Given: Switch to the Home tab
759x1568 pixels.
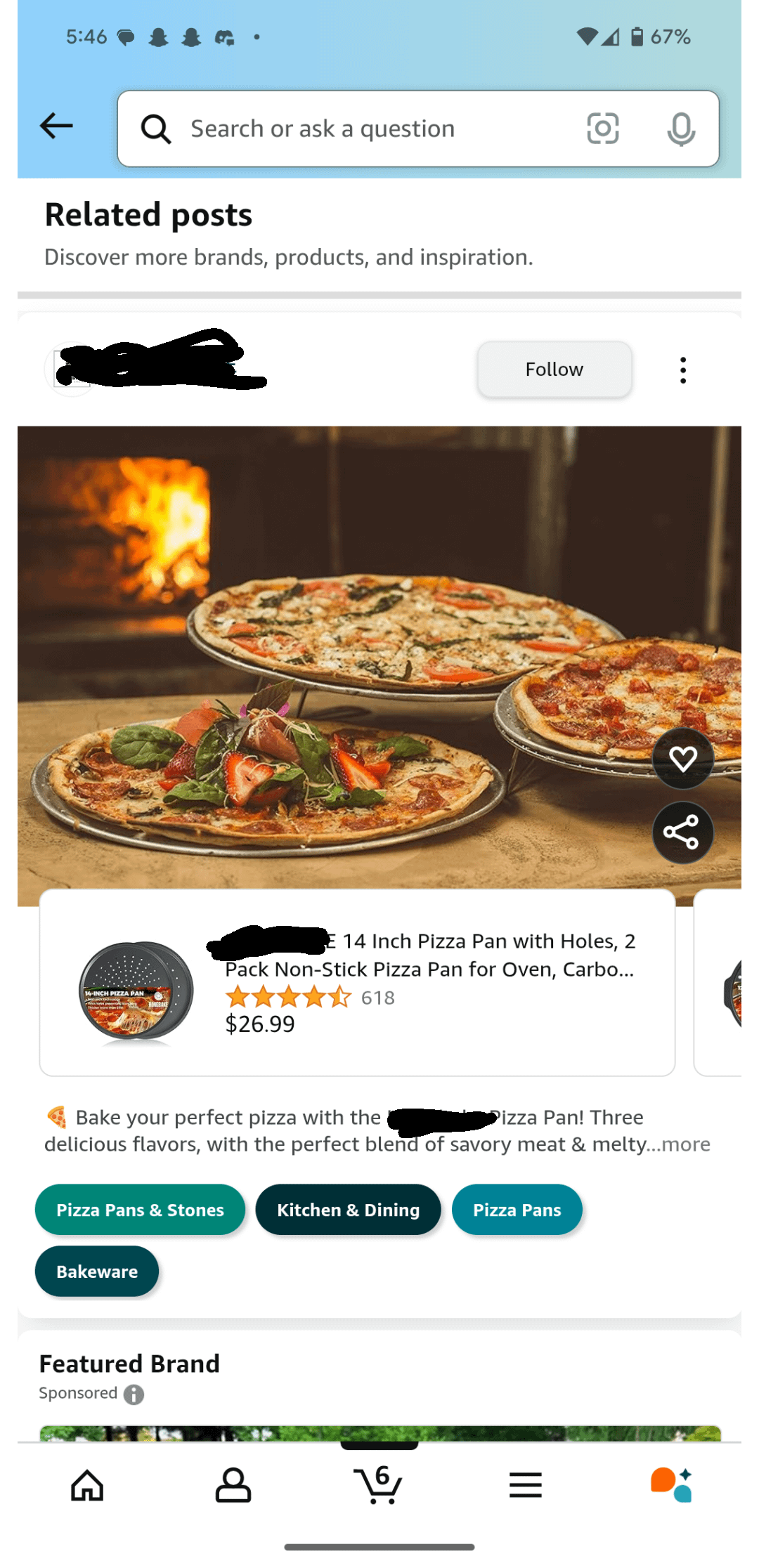Looking at the screenshot, I should [x=87, y=1485].
